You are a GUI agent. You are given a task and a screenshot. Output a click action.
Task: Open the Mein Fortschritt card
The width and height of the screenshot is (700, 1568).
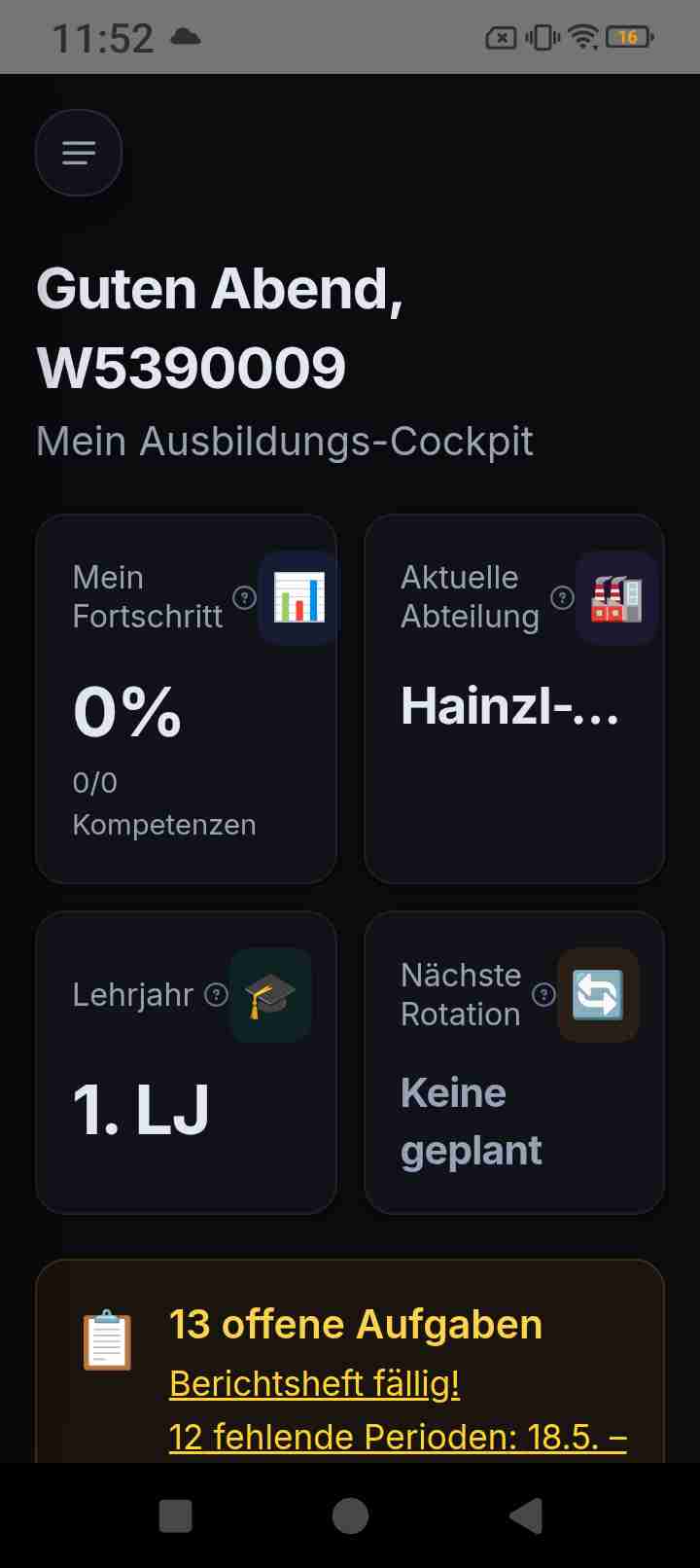click(x=187, y=698)
